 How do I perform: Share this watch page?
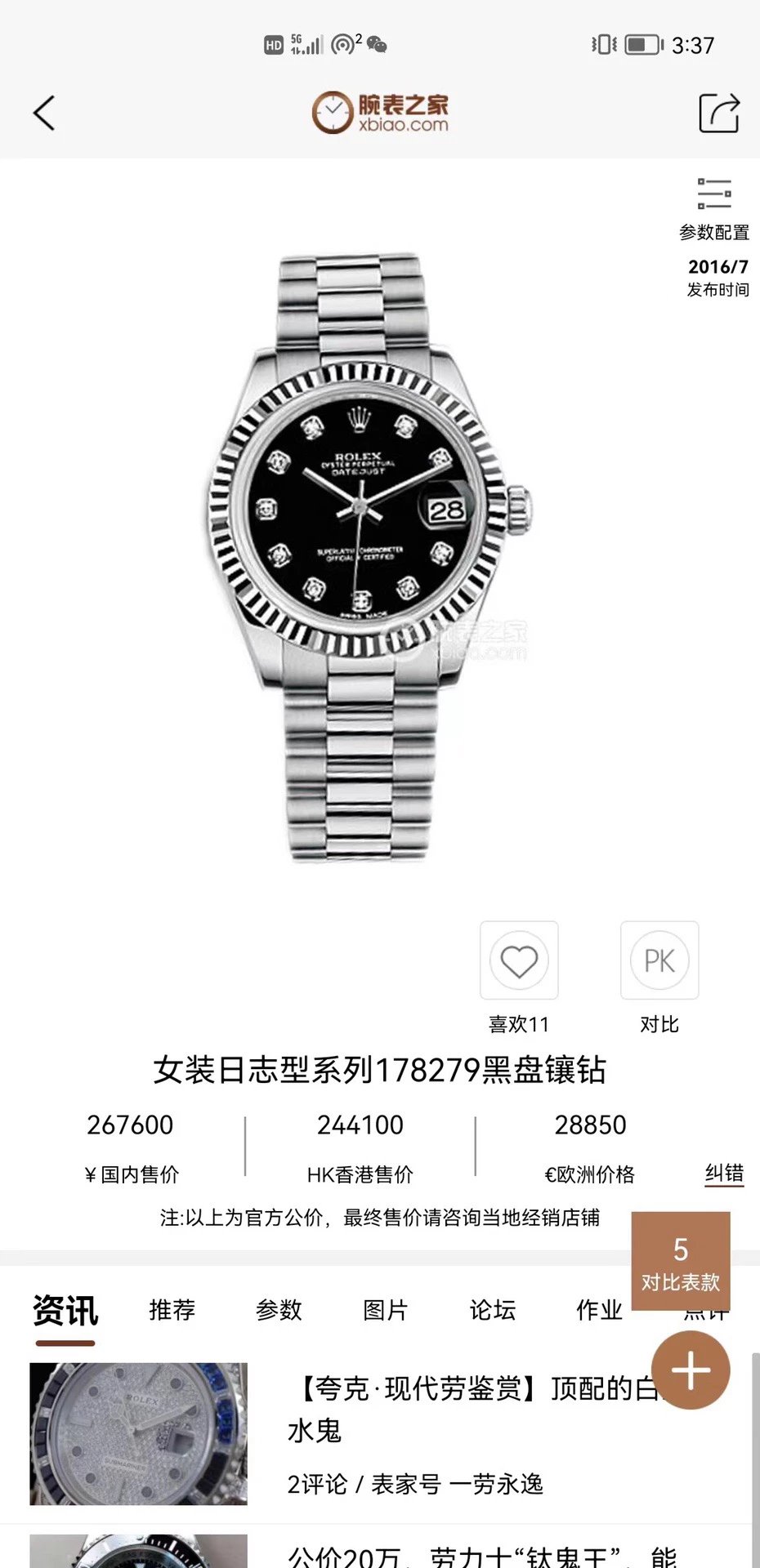tap(718, 113)
